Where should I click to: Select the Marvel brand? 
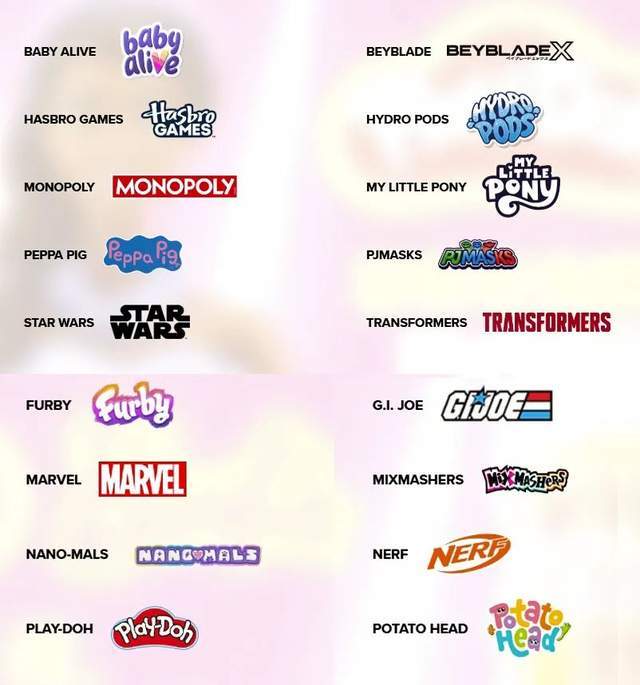(53, 479)
